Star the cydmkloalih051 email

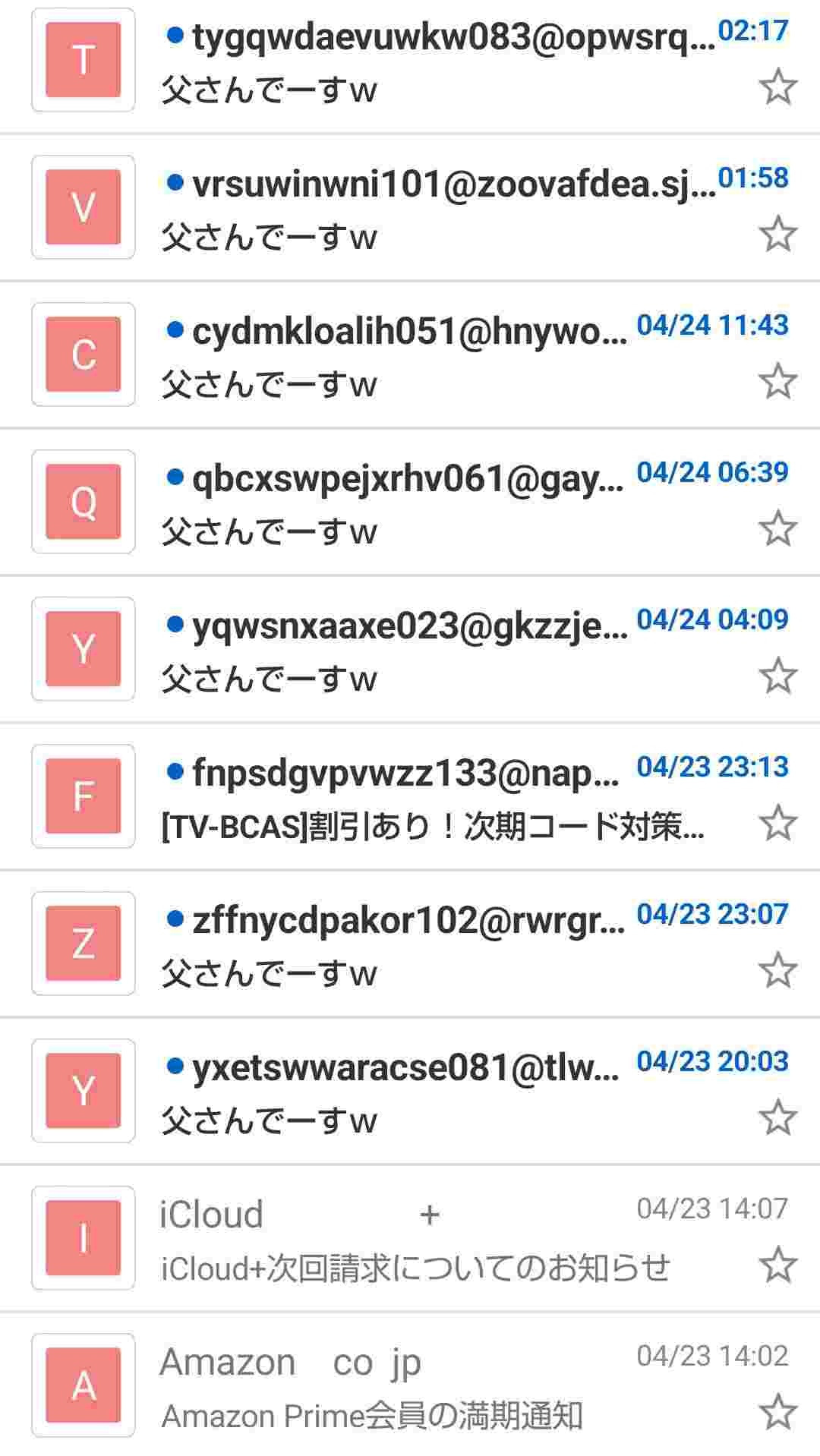[777, 381]
